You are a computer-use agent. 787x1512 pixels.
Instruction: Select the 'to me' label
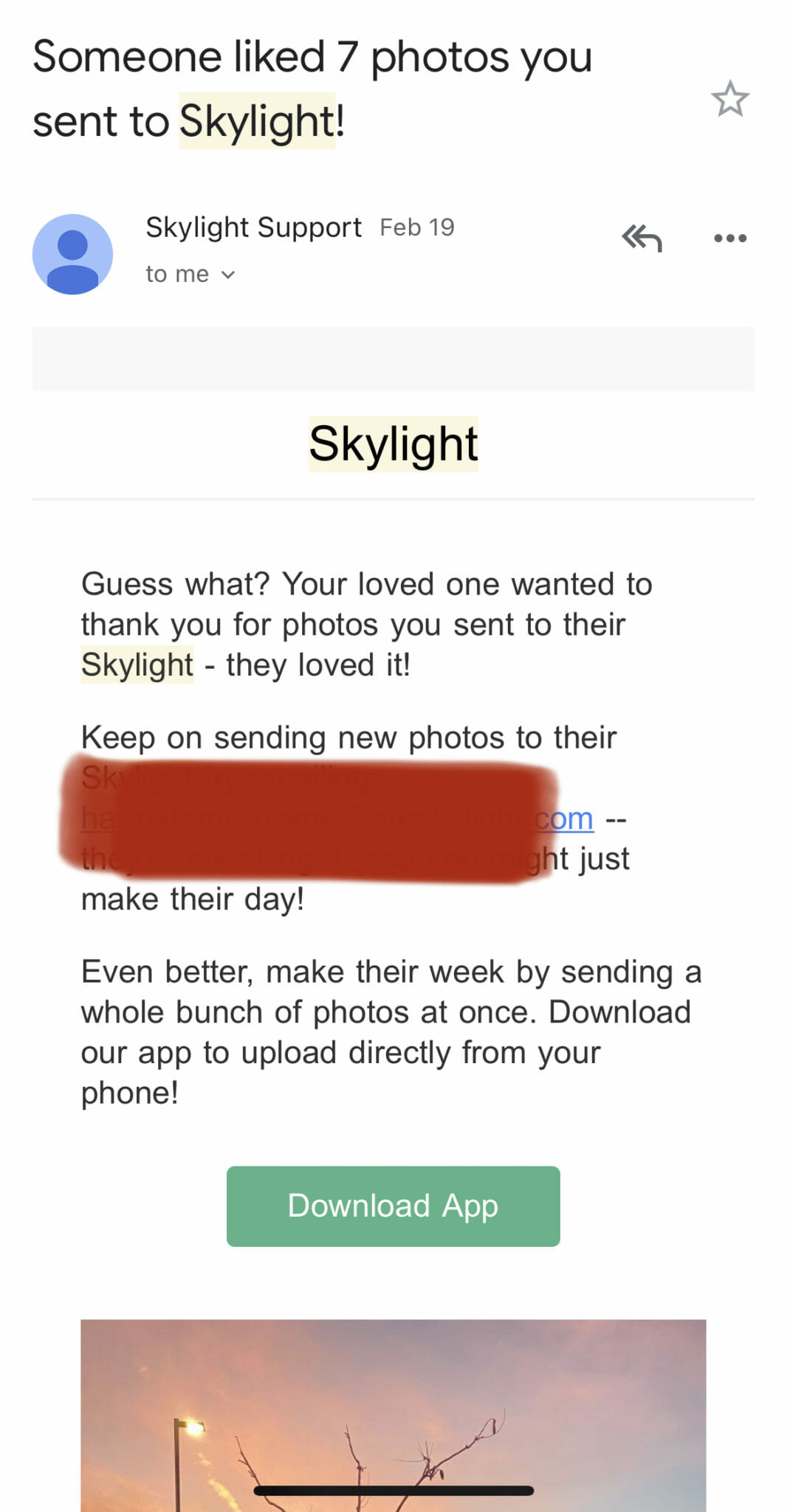coord(177,273)
